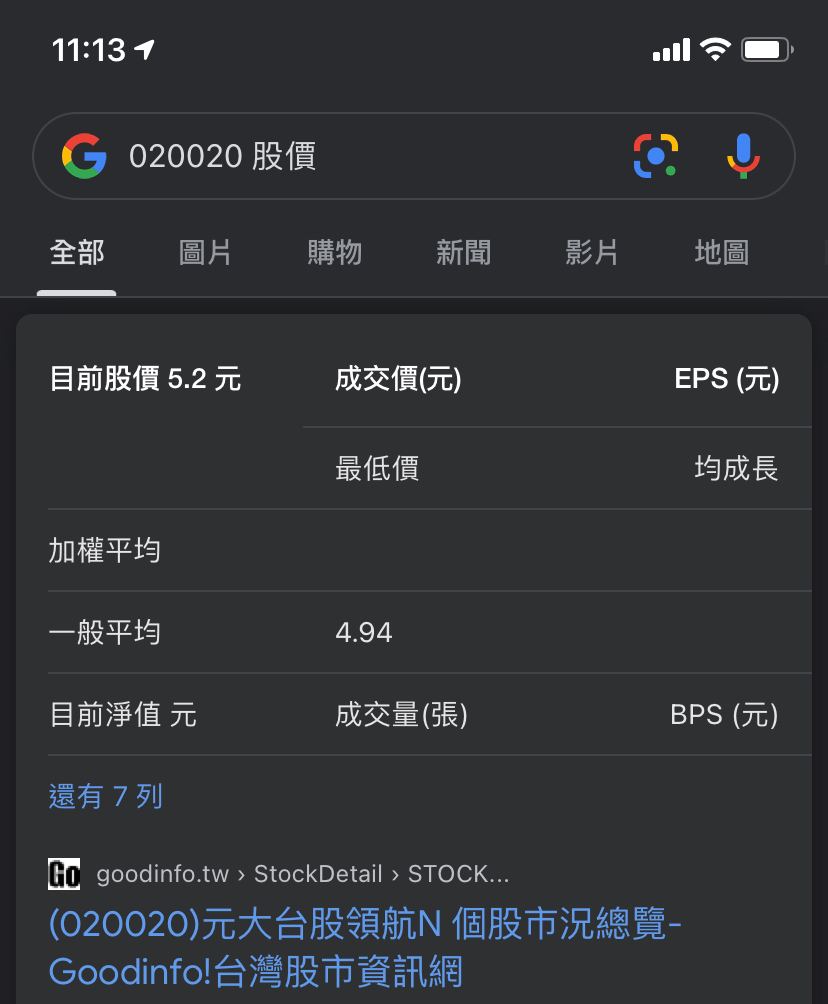Switch to the 圖片 tab
Screen dimensions: 828x1004
(x=205, y=253)
